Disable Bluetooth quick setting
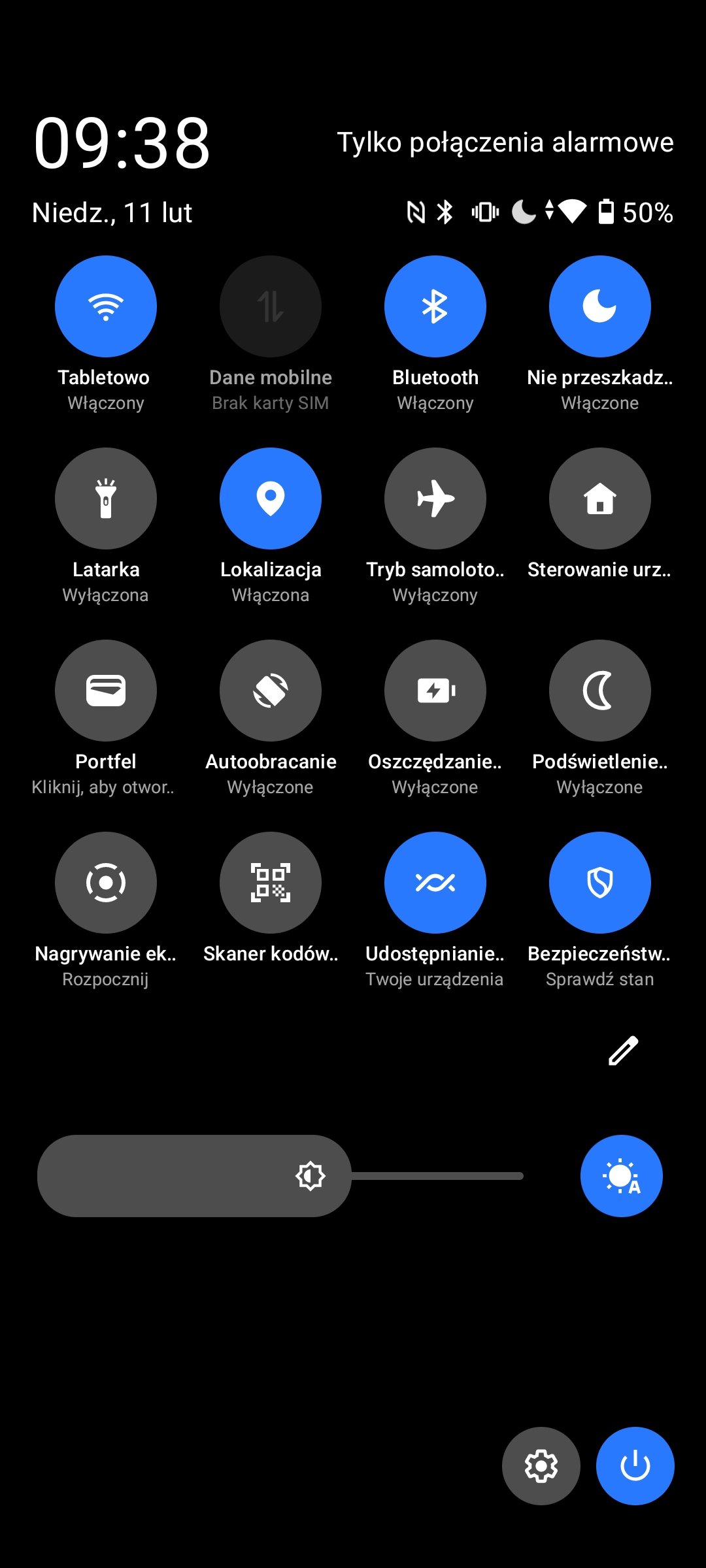This screenshot has width=706, height=1568. pos(435,306)
